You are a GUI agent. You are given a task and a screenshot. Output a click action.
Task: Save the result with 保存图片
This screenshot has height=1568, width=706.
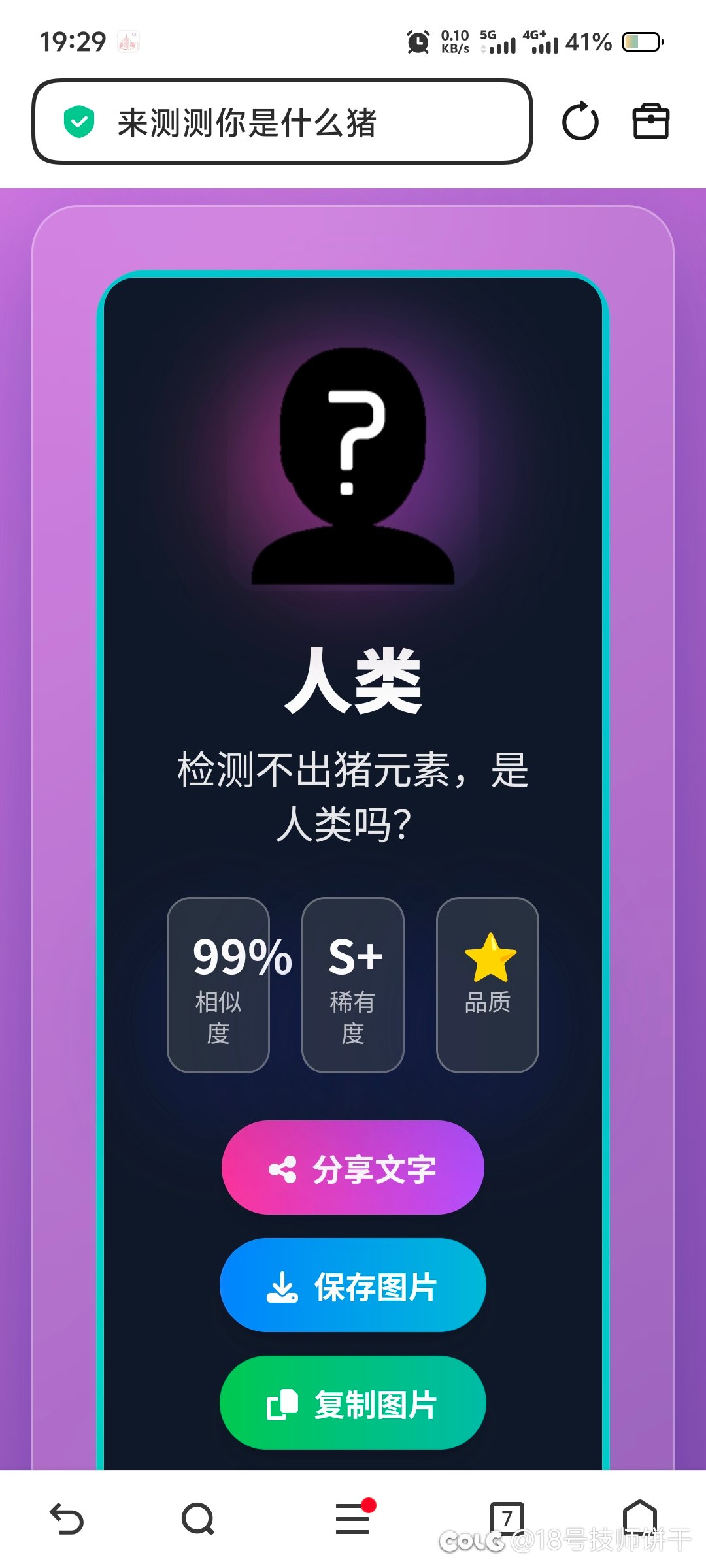(x=353, y=1286)
